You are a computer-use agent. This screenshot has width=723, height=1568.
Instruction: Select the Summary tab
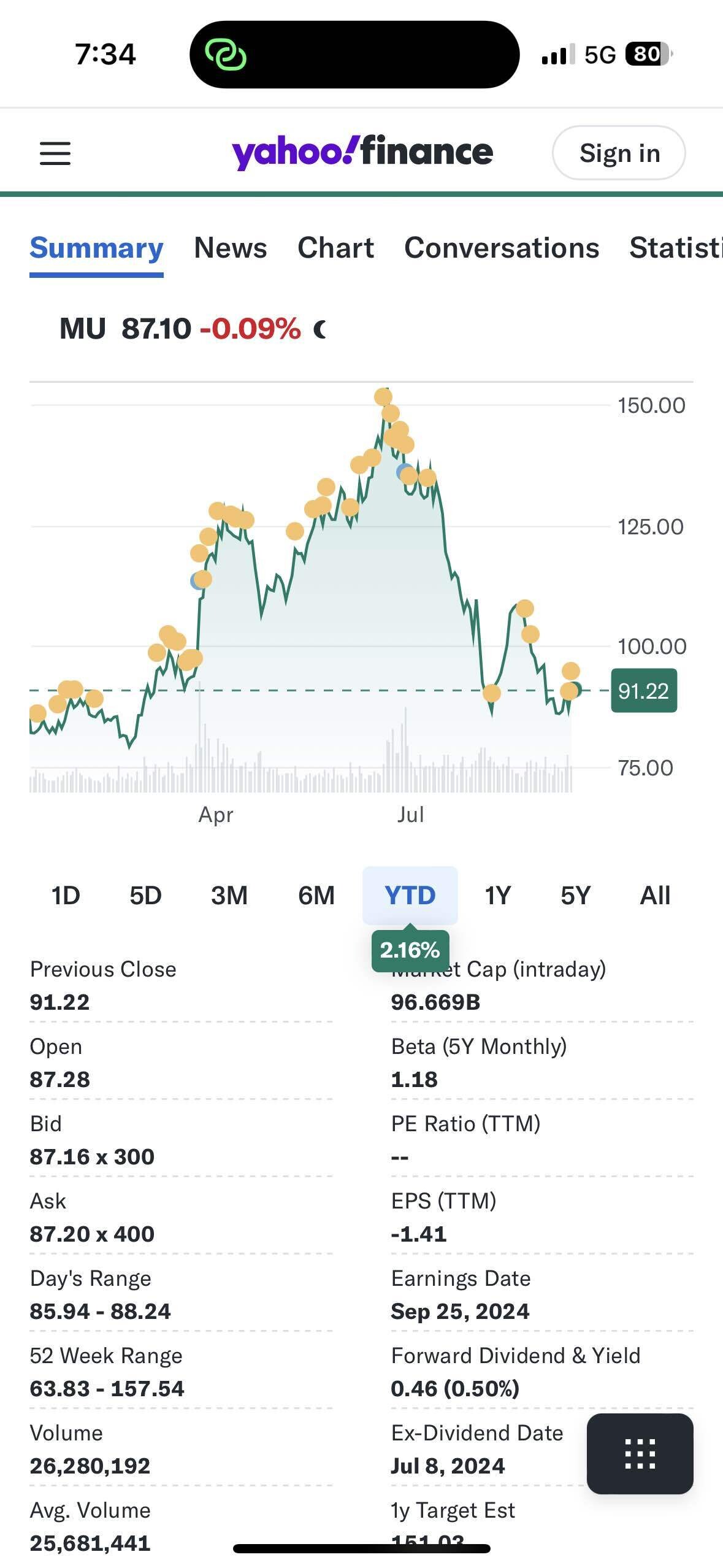click(x=96, y=248)
